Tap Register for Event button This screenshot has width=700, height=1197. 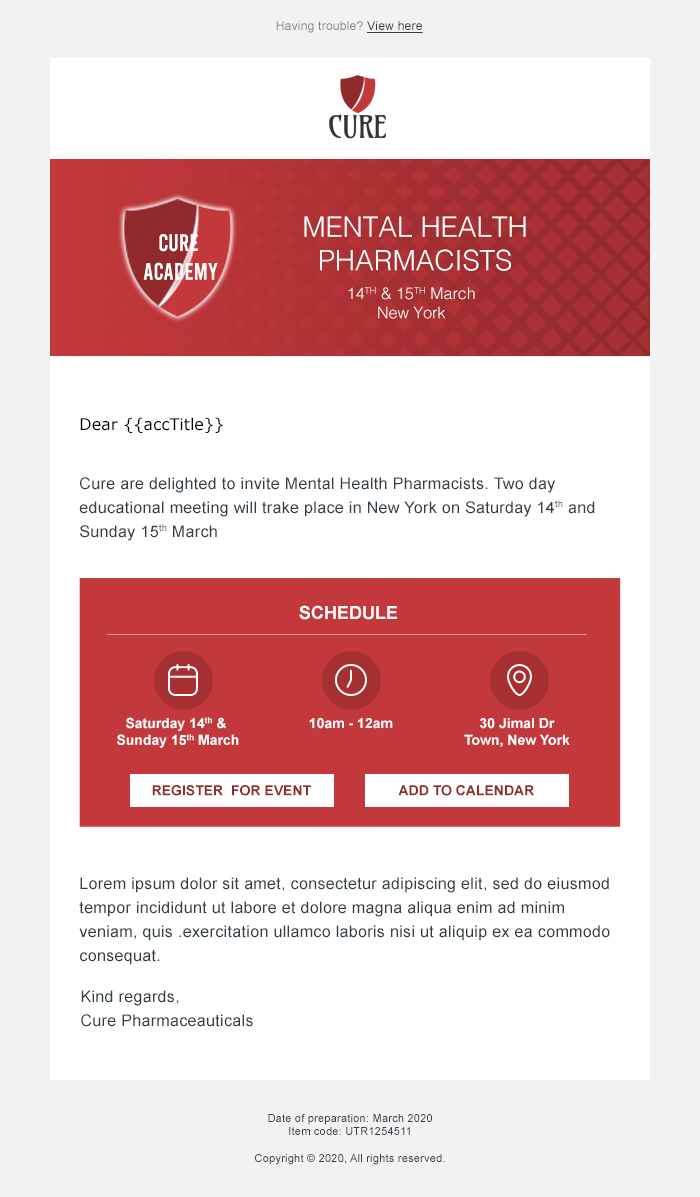[232, 790]
